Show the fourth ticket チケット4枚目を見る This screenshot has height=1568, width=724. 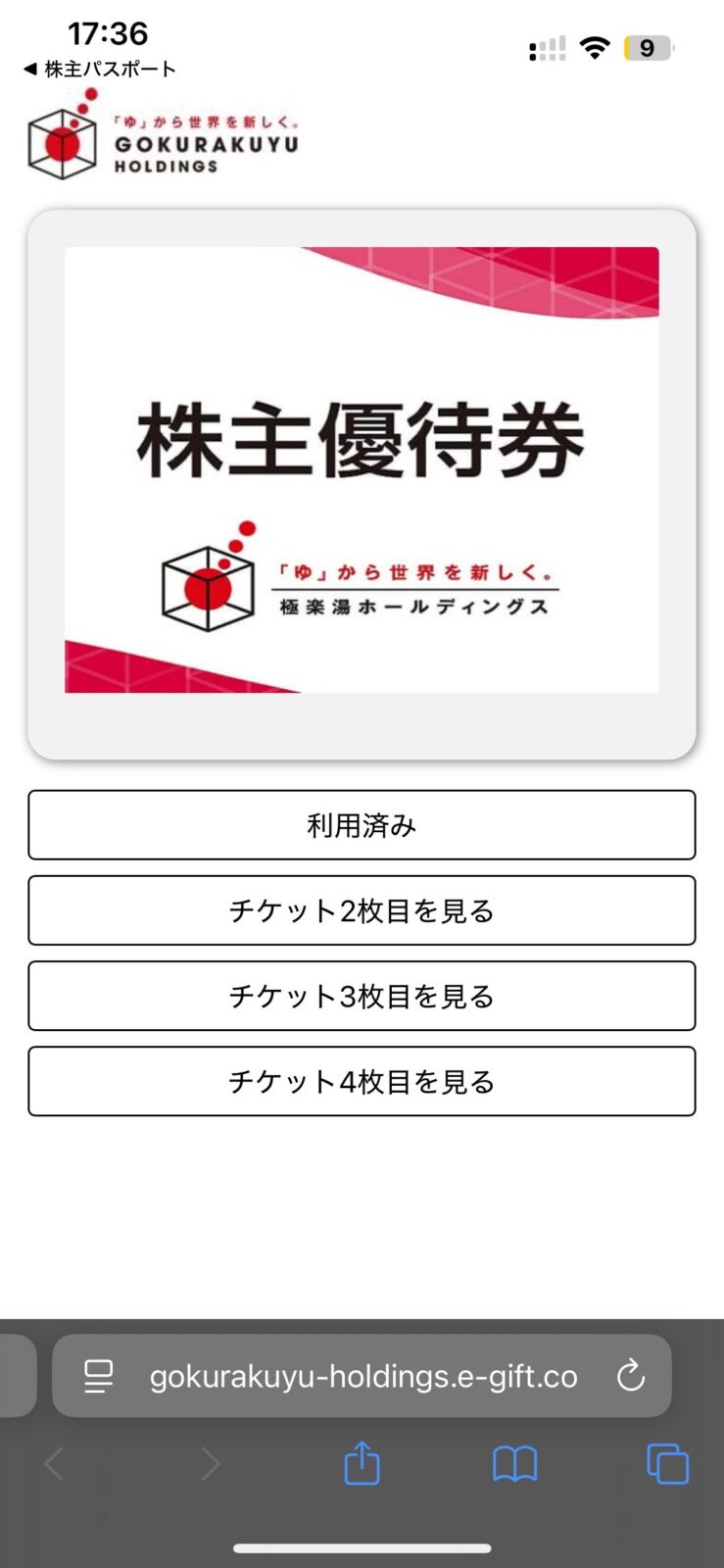tap(362, 1081)
